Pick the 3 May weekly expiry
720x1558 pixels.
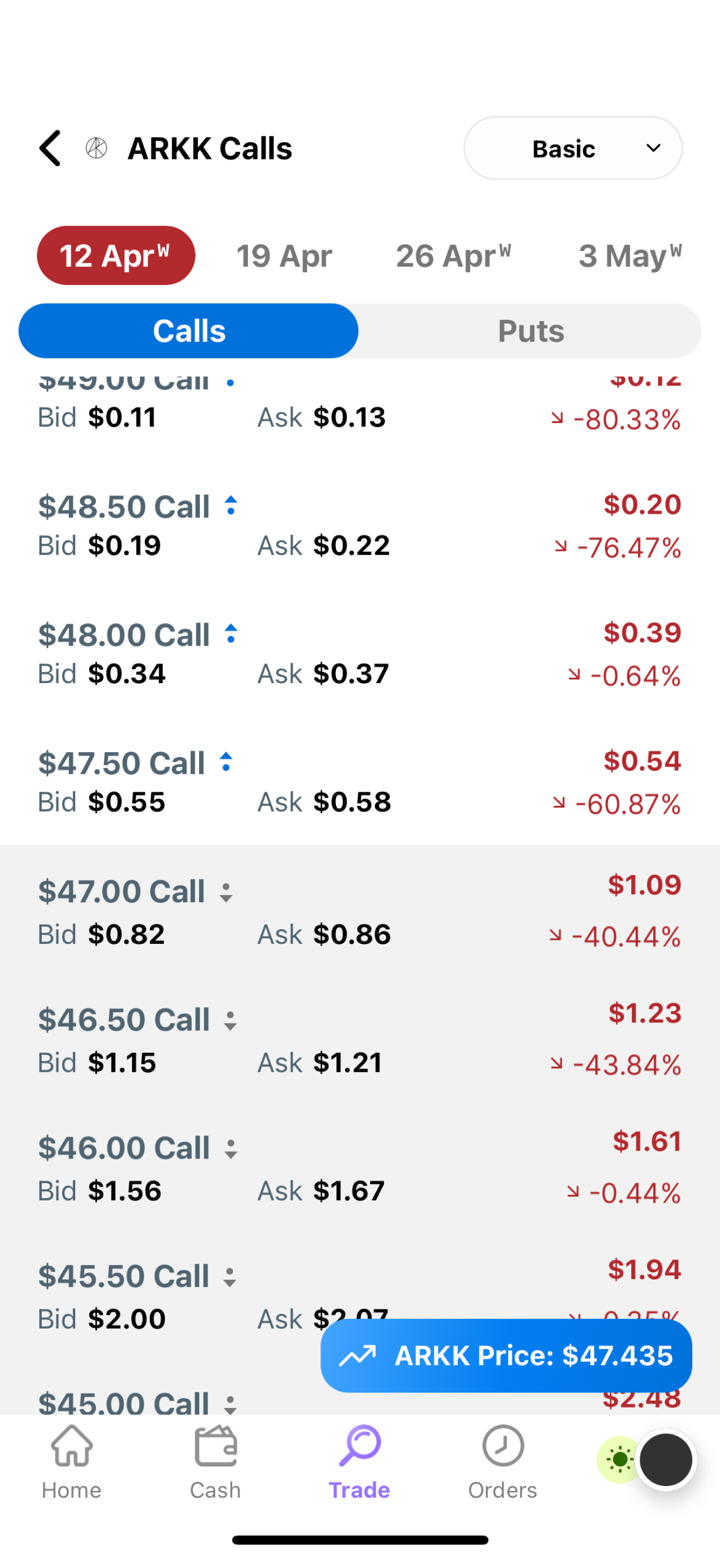[630, 256]
